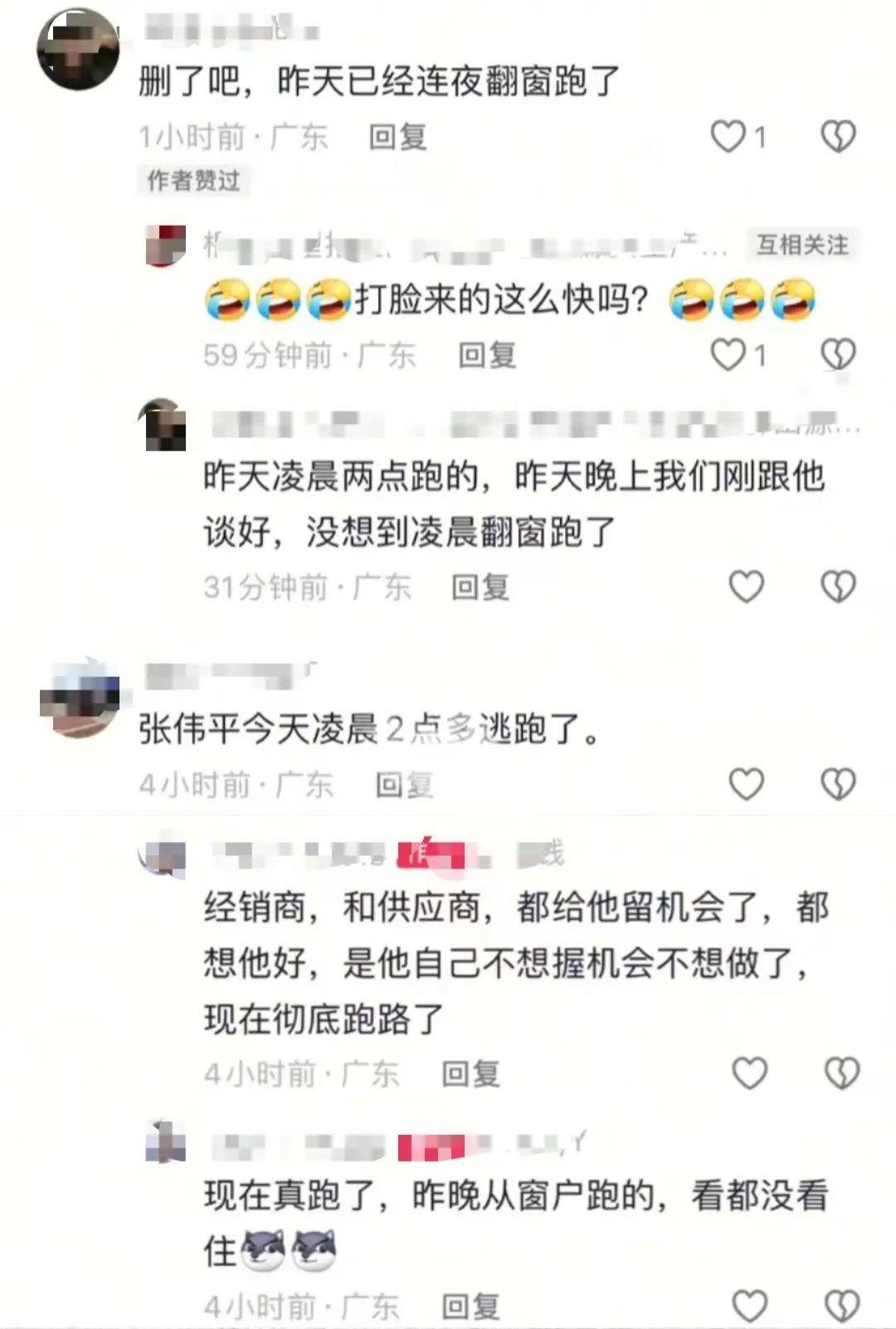Dislike the comment '删了吧，昨天已经连夜翻窗跑了'
The width and height of the screenshot is (896, 1329).
838,137
